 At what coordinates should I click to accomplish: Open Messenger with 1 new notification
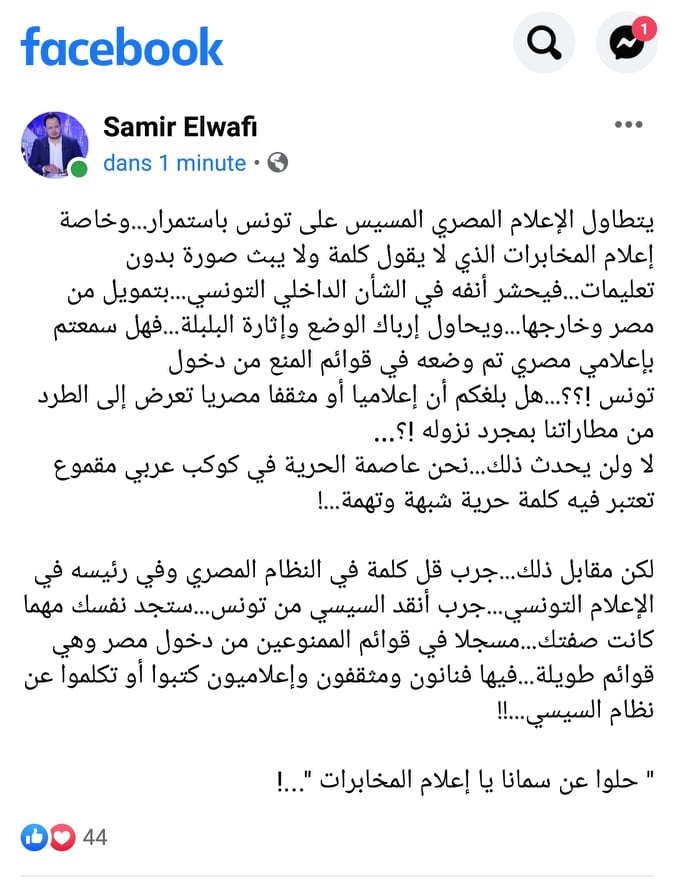(627, 43)
